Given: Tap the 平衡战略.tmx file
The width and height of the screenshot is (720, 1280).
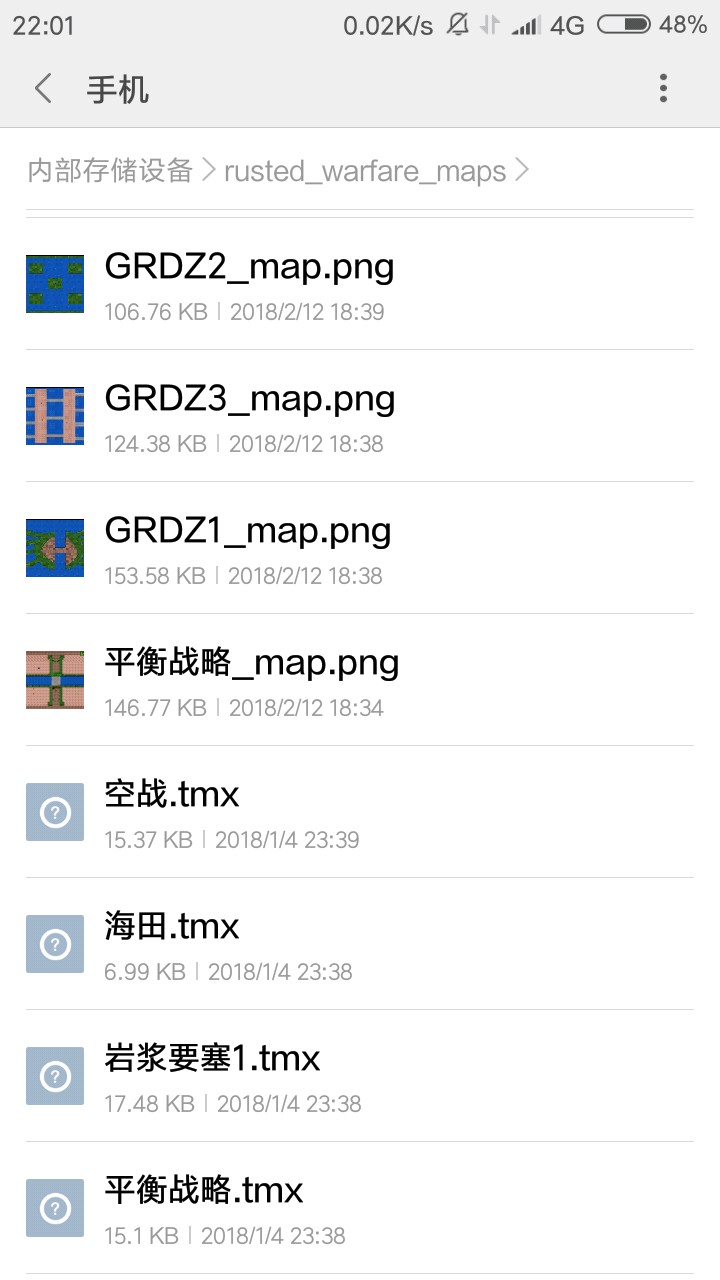Looking at the screenshot, I should 204,1207.
